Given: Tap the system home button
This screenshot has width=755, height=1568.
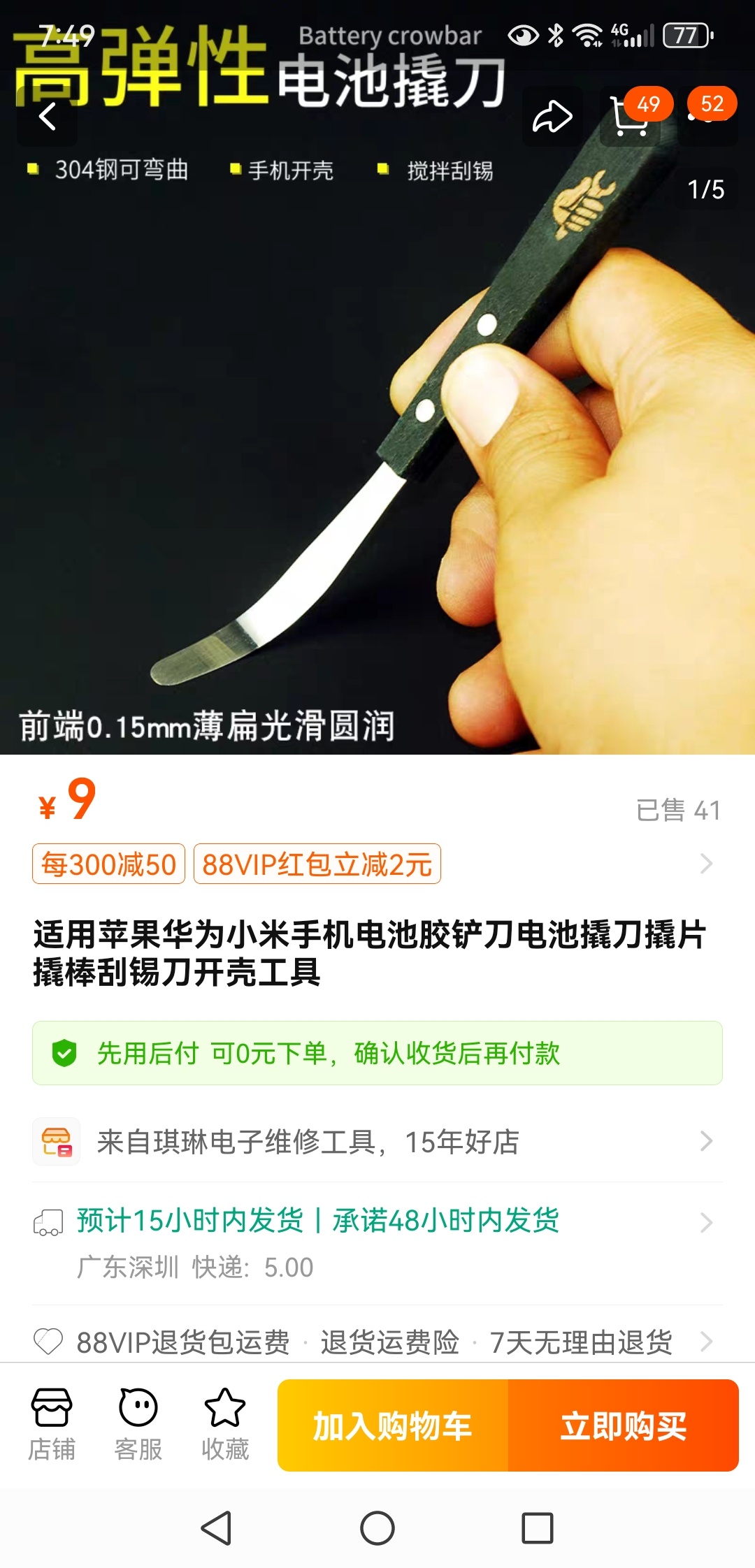Looking at the screenshot, I should [x=377, y=1528].
